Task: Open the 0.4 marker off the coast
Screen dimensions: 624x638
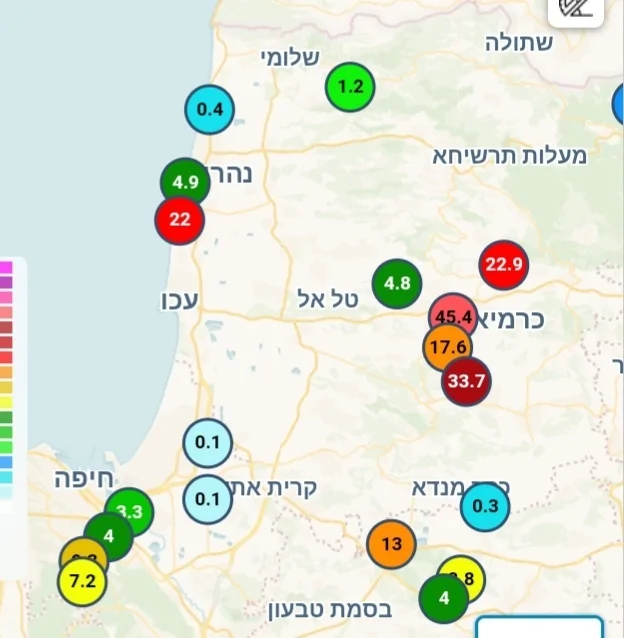Action: (210, 110)
